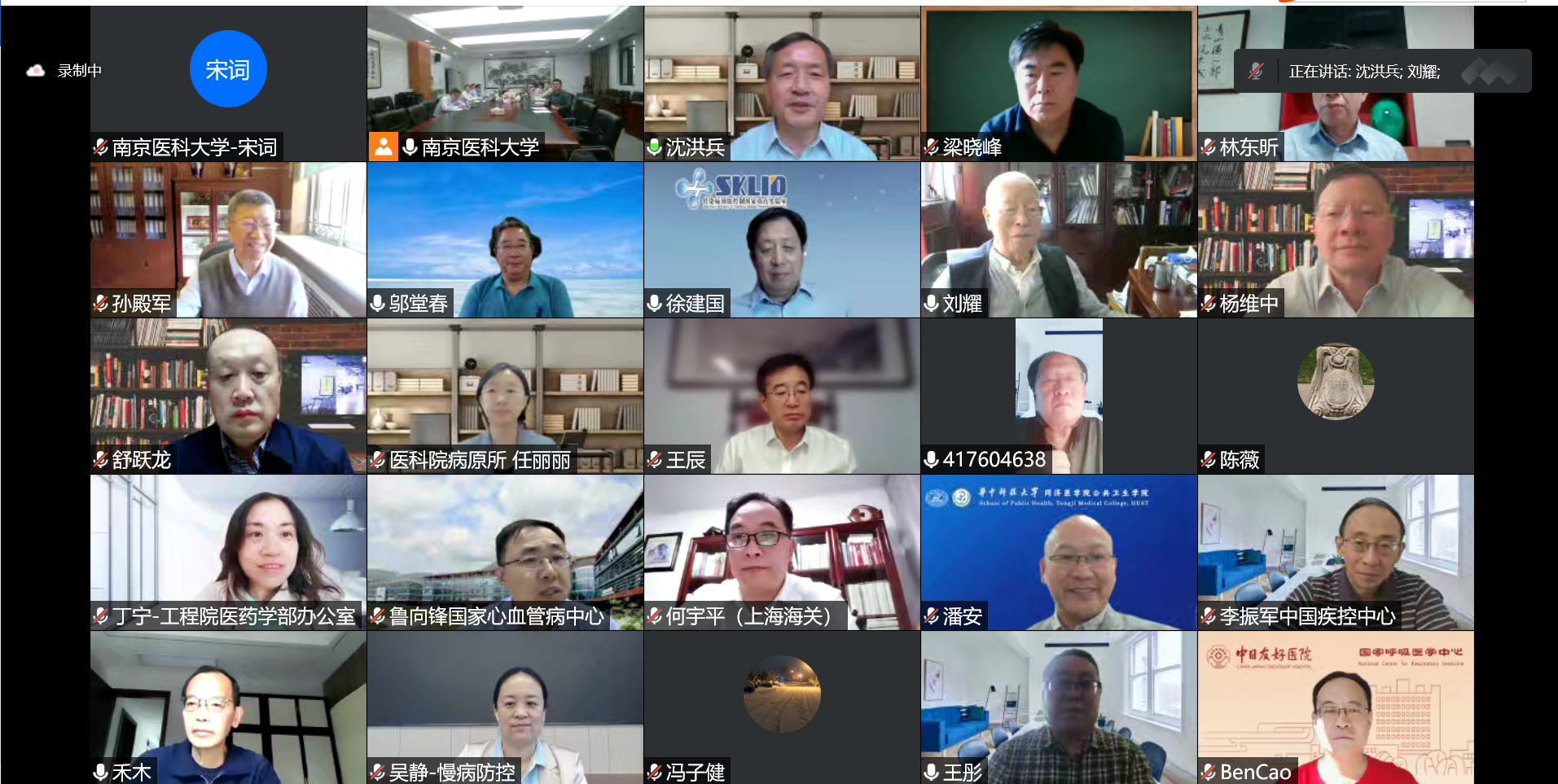Select the 丁宁-工程院医药学部办公室 video tile
This screenshot has width=1558, height=784.
(x=228, y=552)
